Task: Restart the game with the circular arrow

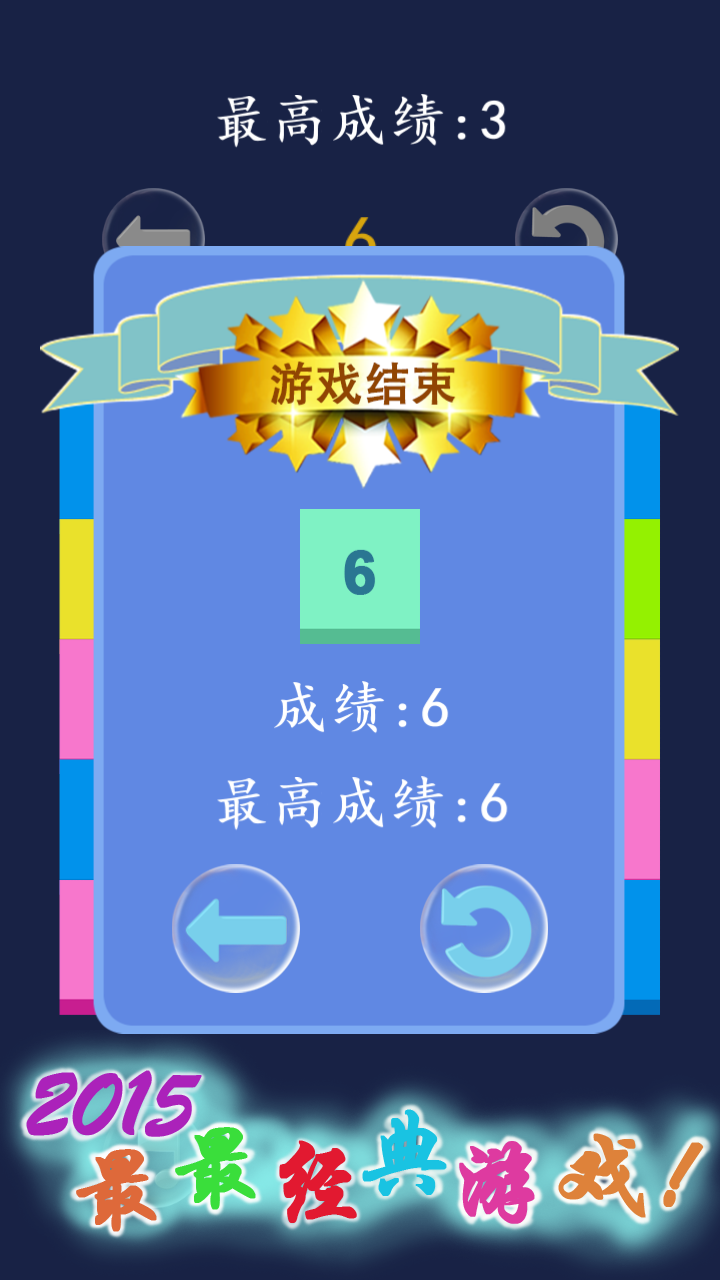Action: [484, 928]
